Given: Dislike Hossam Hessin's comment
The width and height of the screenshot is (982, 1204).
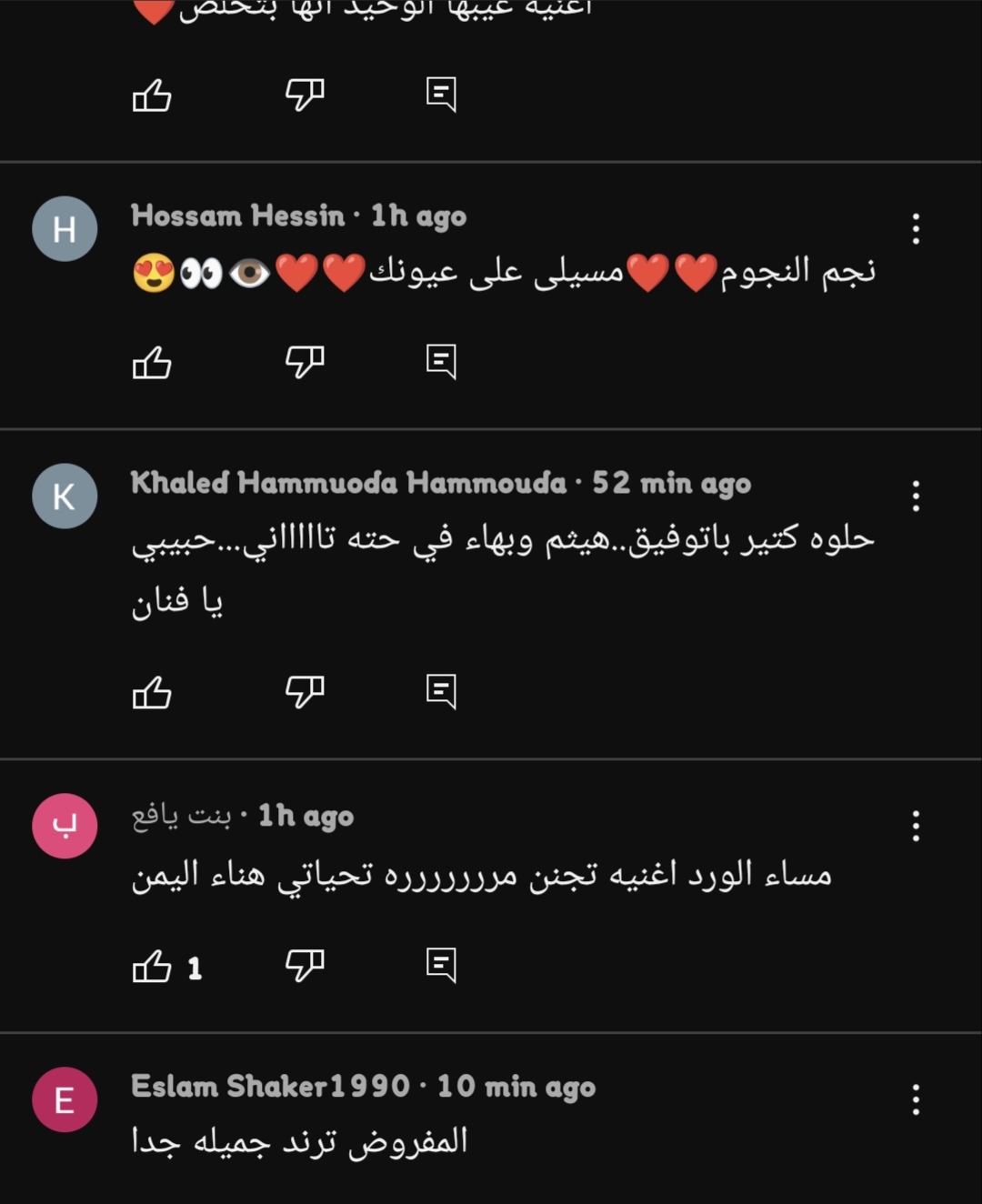Looking at the screenshot, I should [305, 362].
